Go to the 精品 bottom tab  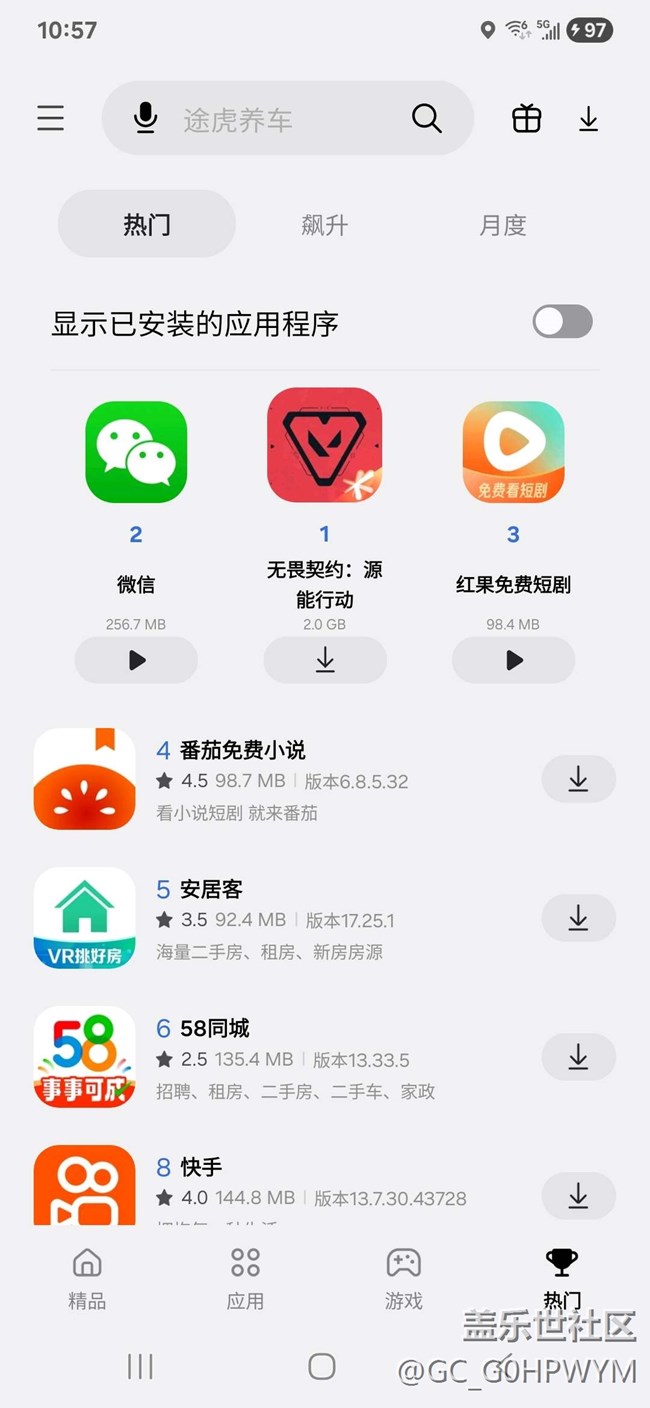pyautogui.click(x=87, y=1279)
